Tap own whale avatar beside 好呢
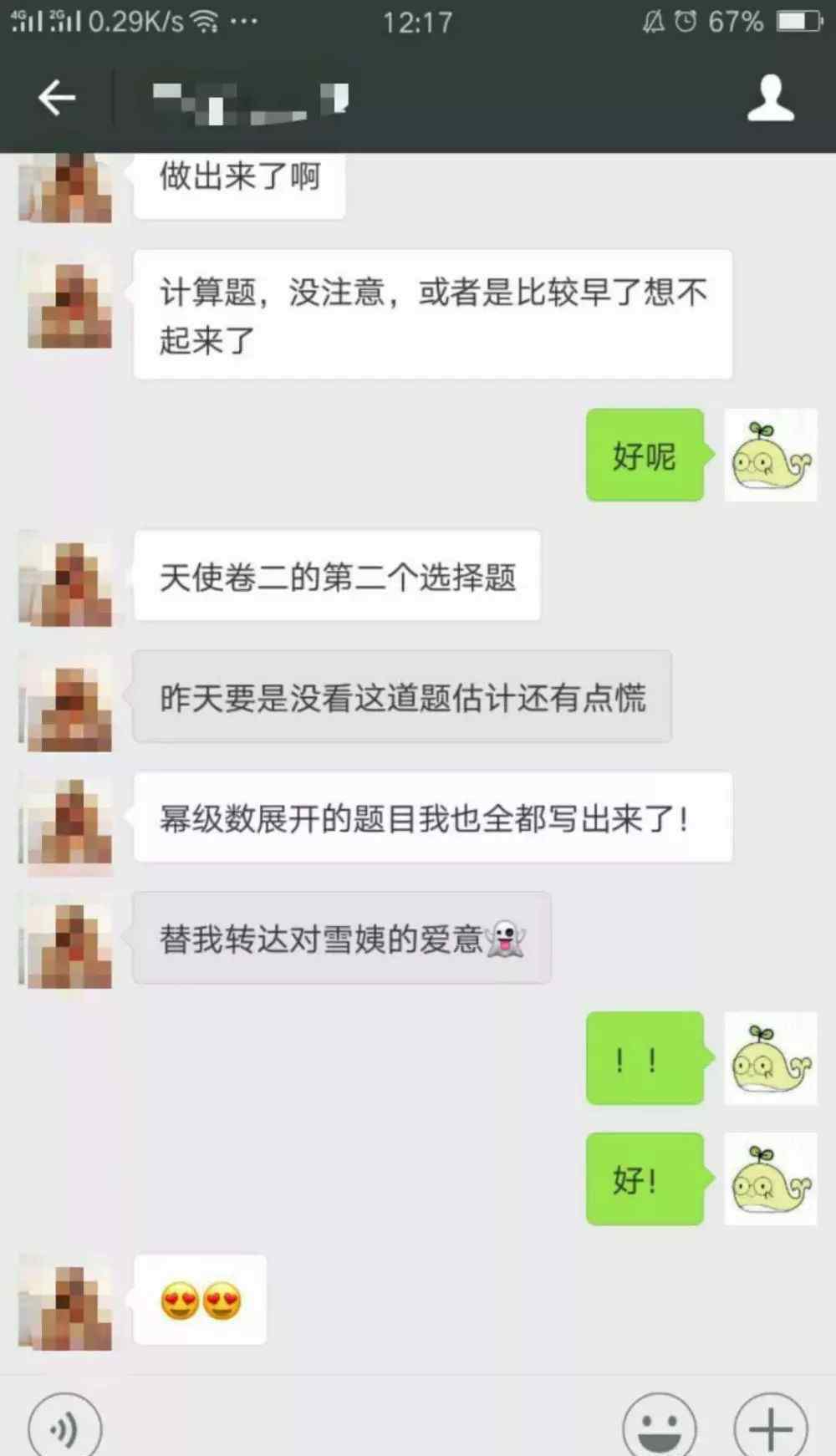 [x=770, y=456]
